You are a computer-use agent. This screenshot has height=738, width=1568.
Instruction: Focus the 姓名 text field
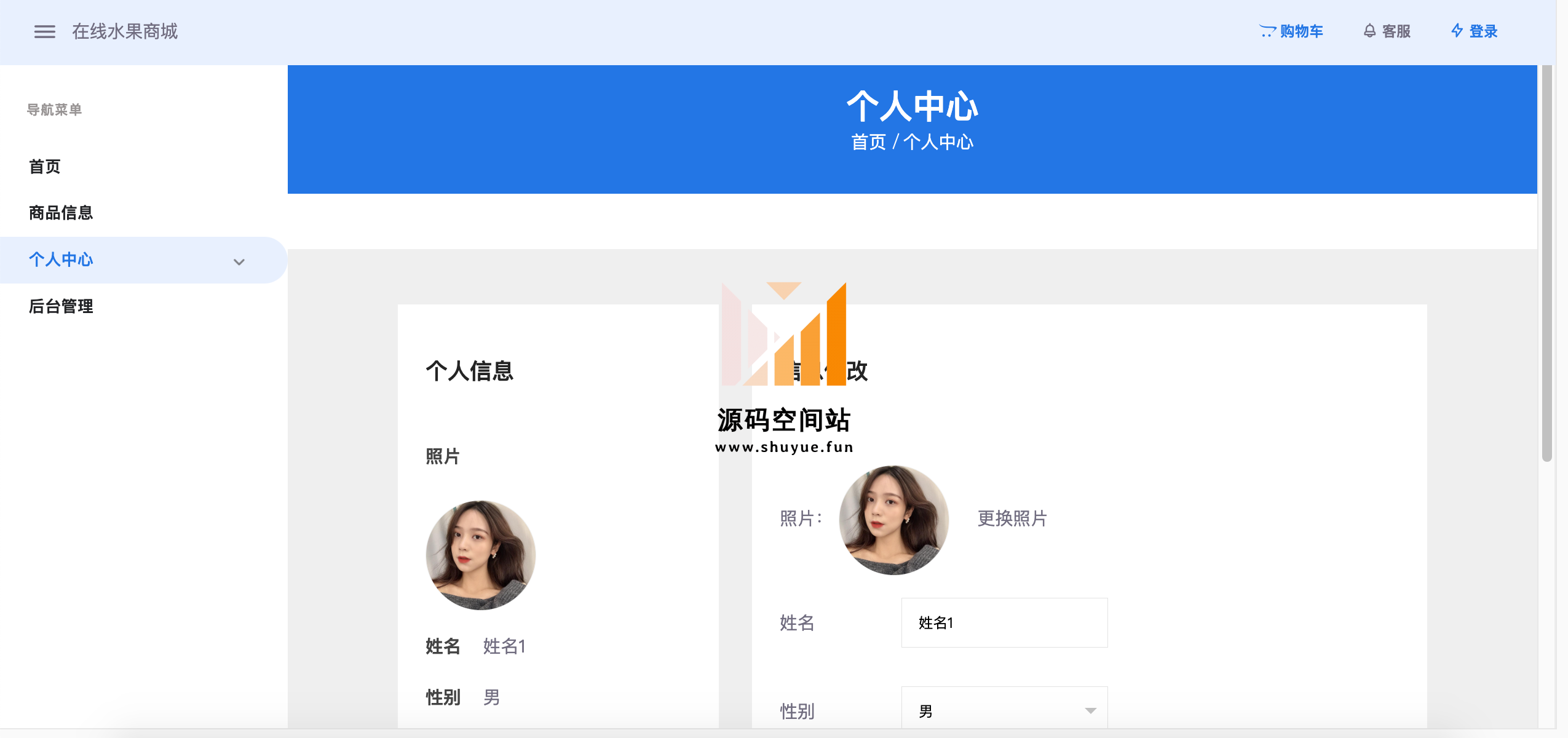point(1004,623)
